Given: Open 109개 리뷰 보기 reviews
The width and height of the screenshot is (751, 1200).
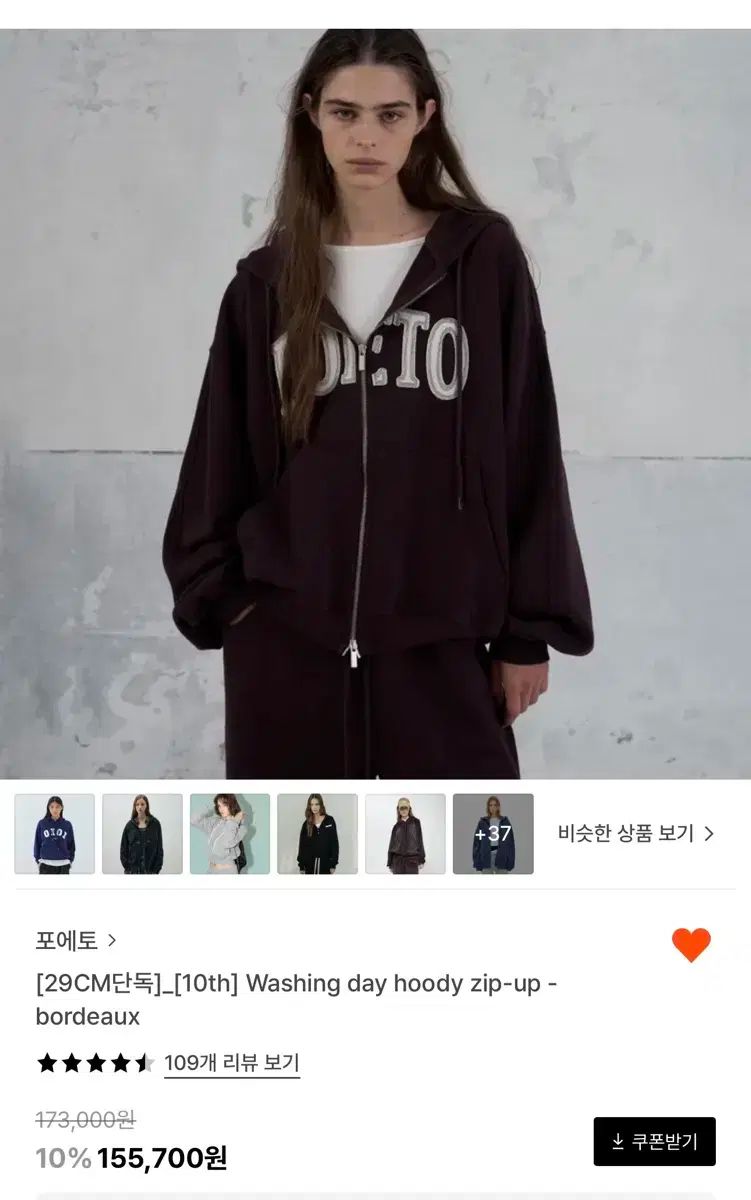Looking at the screenshot, I should point(232,1063).
